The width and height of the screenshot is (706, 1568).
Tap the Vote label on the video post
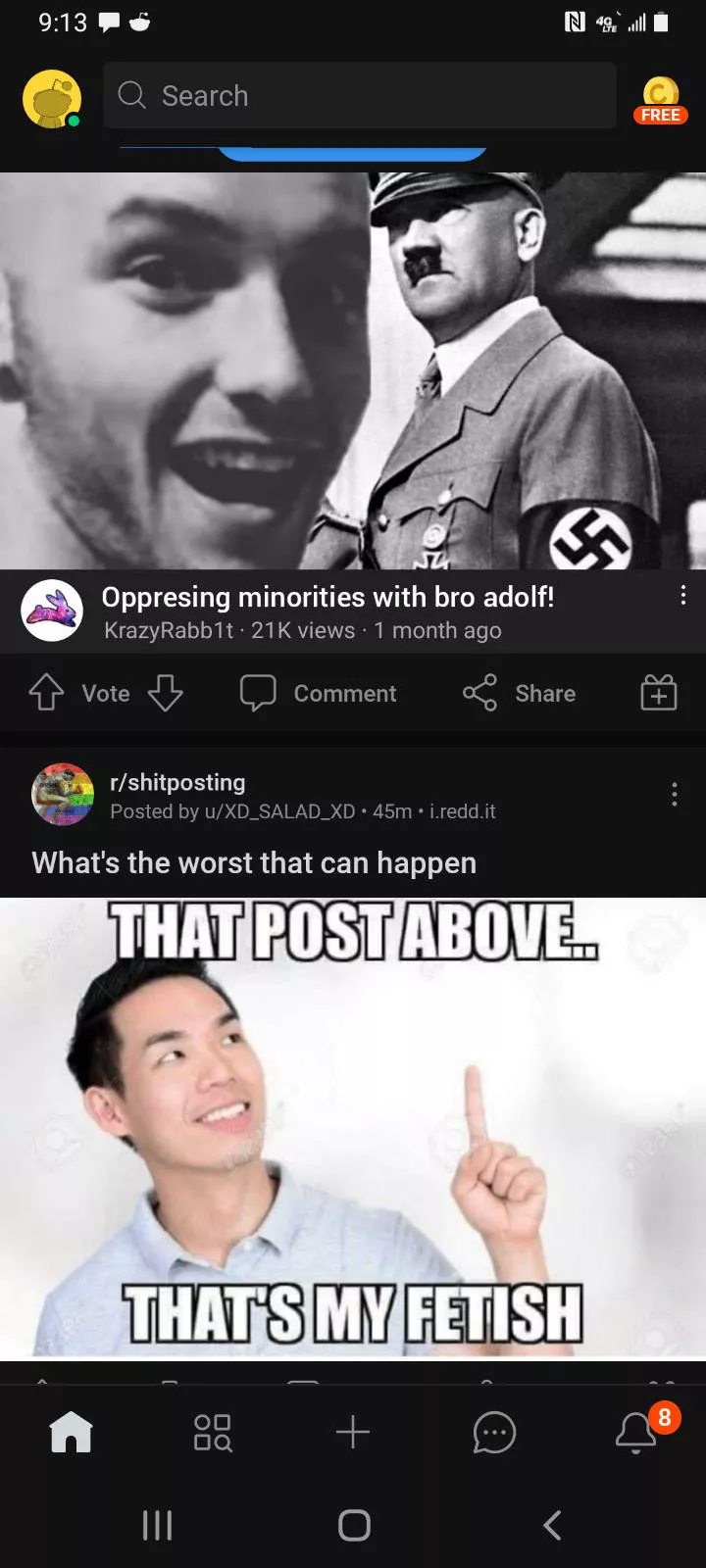(x=104, y=693)
